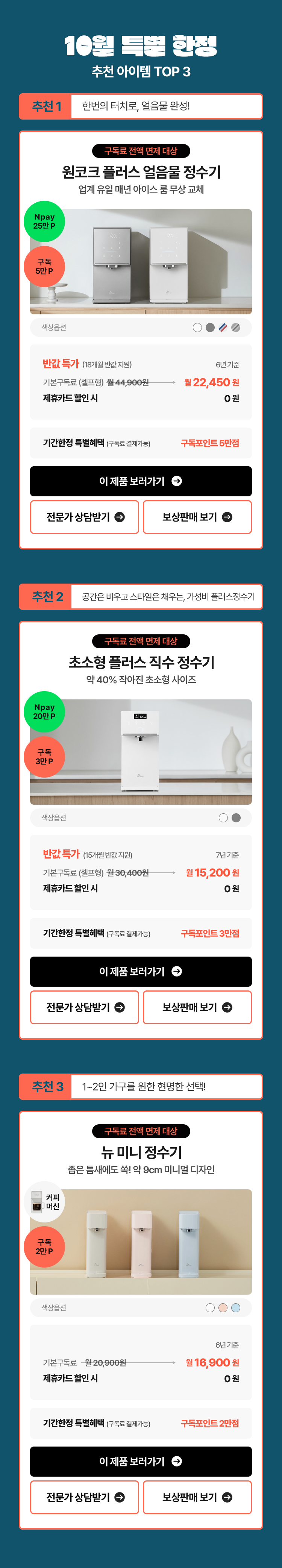282x1568 pixels.
Task: View the 초소형 플러스 직수 정수기 product
Action: click(x=141, y=971)
